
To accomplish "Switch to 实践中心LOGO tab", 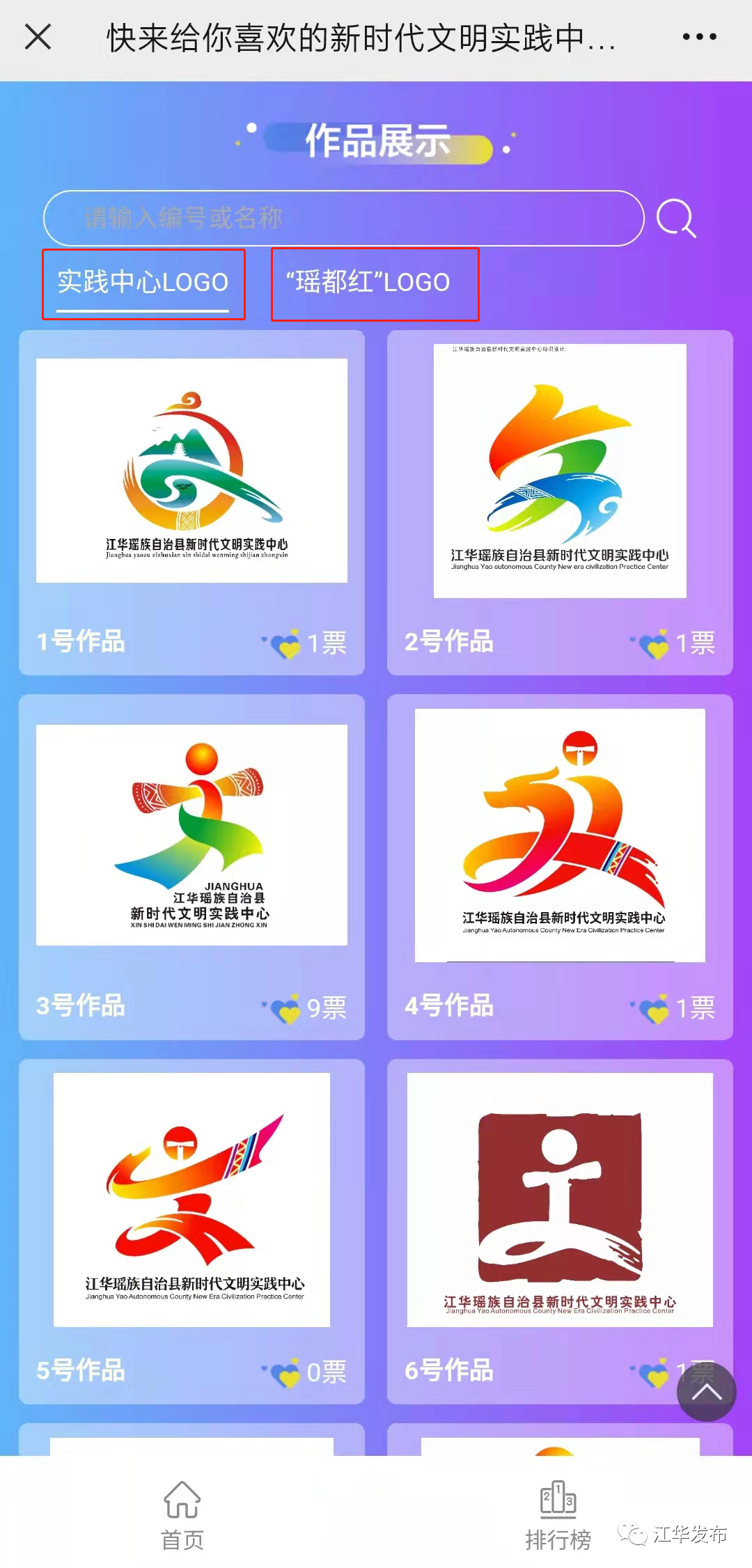I will click(143, 283).
